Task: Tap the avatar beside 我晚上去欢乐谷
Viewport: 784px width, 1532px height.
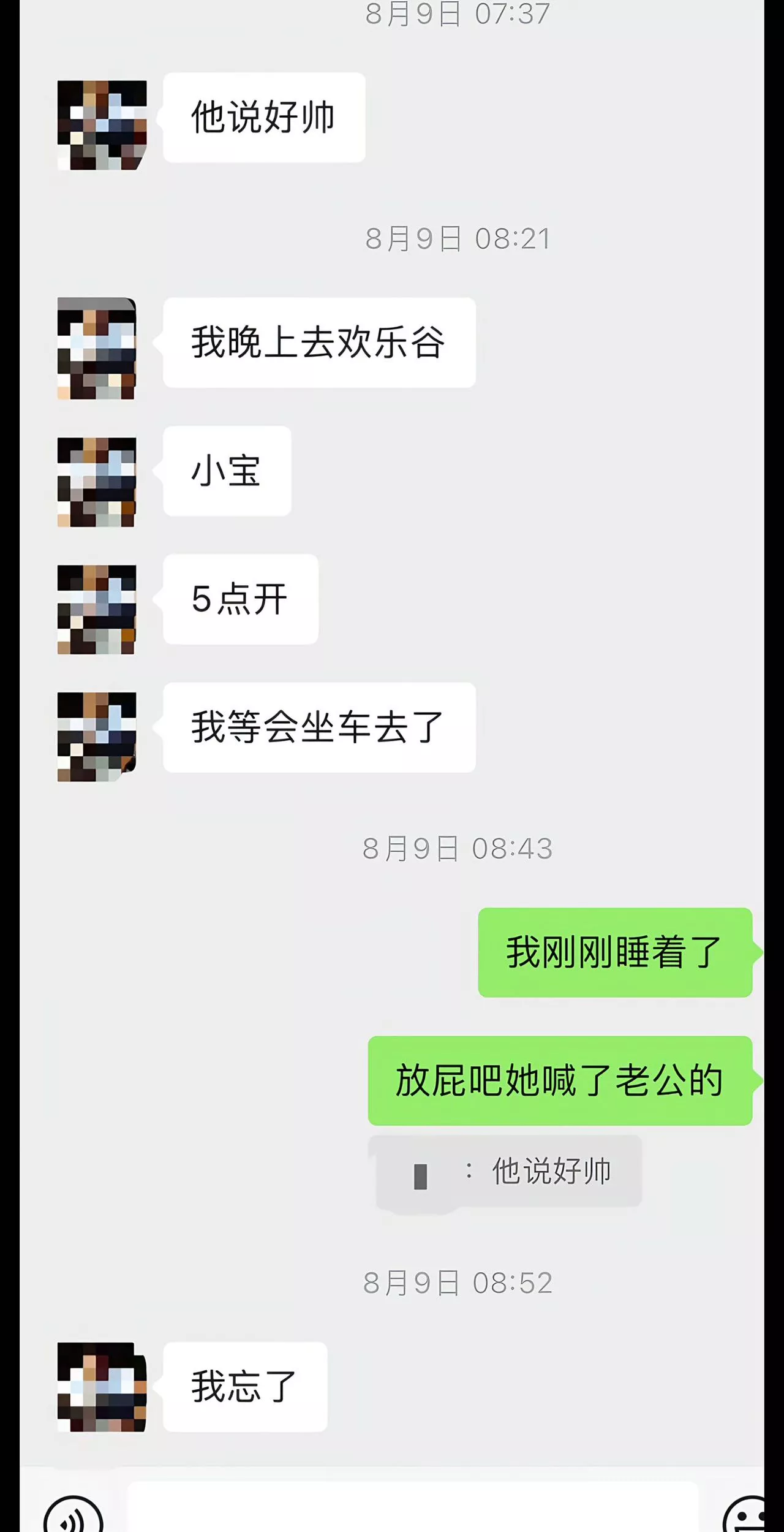Action: [x=97, y=348]
